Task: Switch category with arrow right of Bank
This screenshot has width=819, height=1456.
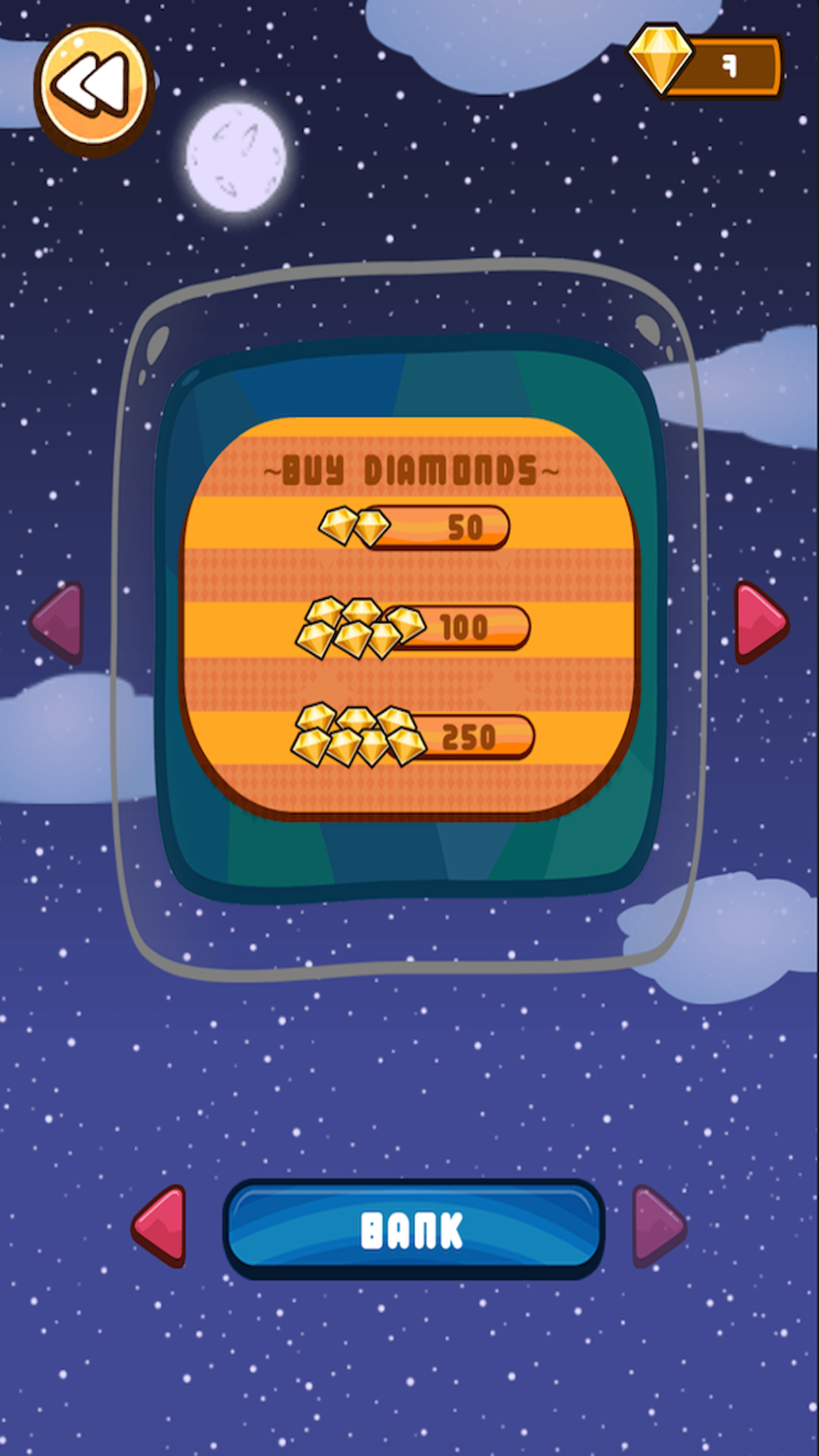Action: pos(659,1227)
